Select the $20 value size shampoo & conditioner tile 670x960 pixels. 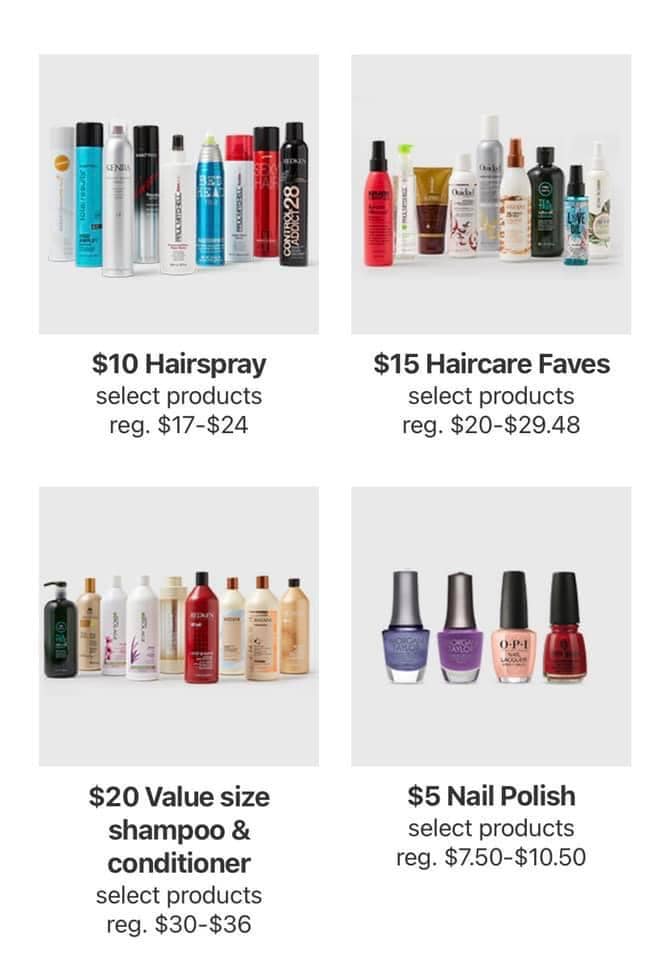pos(179,627)
